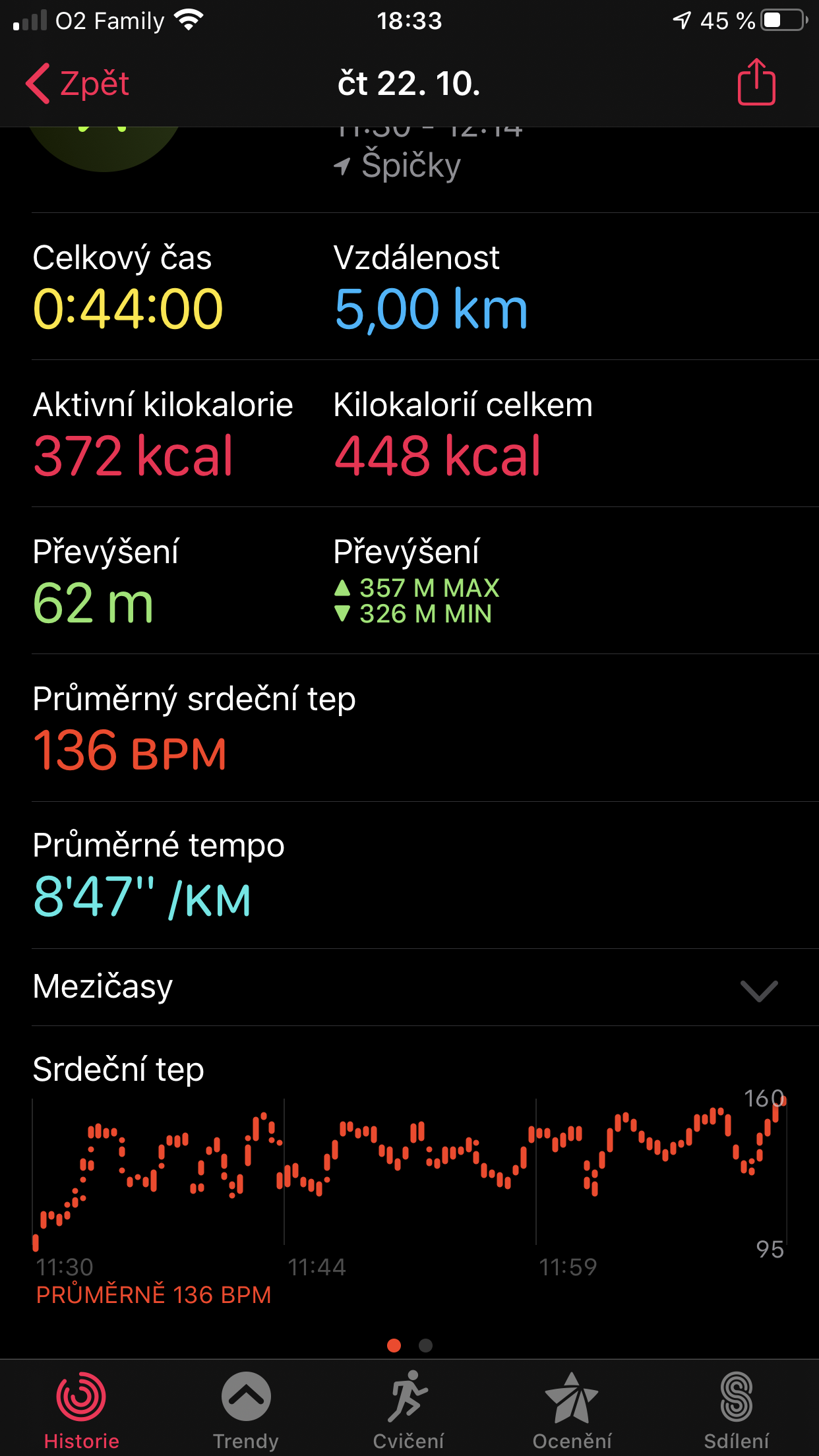
Task: Tap the second page indicator dot
Action: coord(426,1346)
